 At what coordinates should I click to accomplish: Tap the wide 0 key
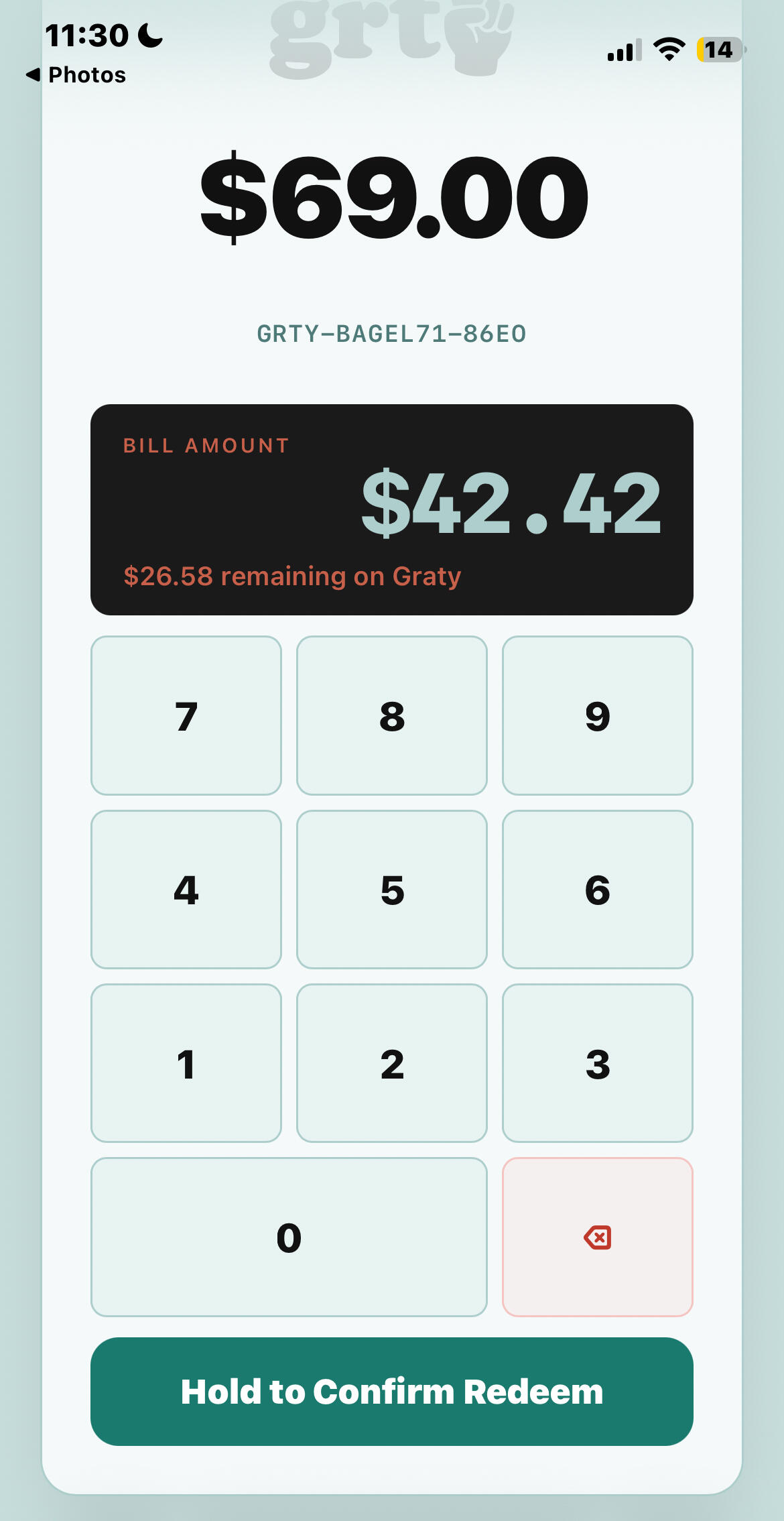[x=289, y=1237]
